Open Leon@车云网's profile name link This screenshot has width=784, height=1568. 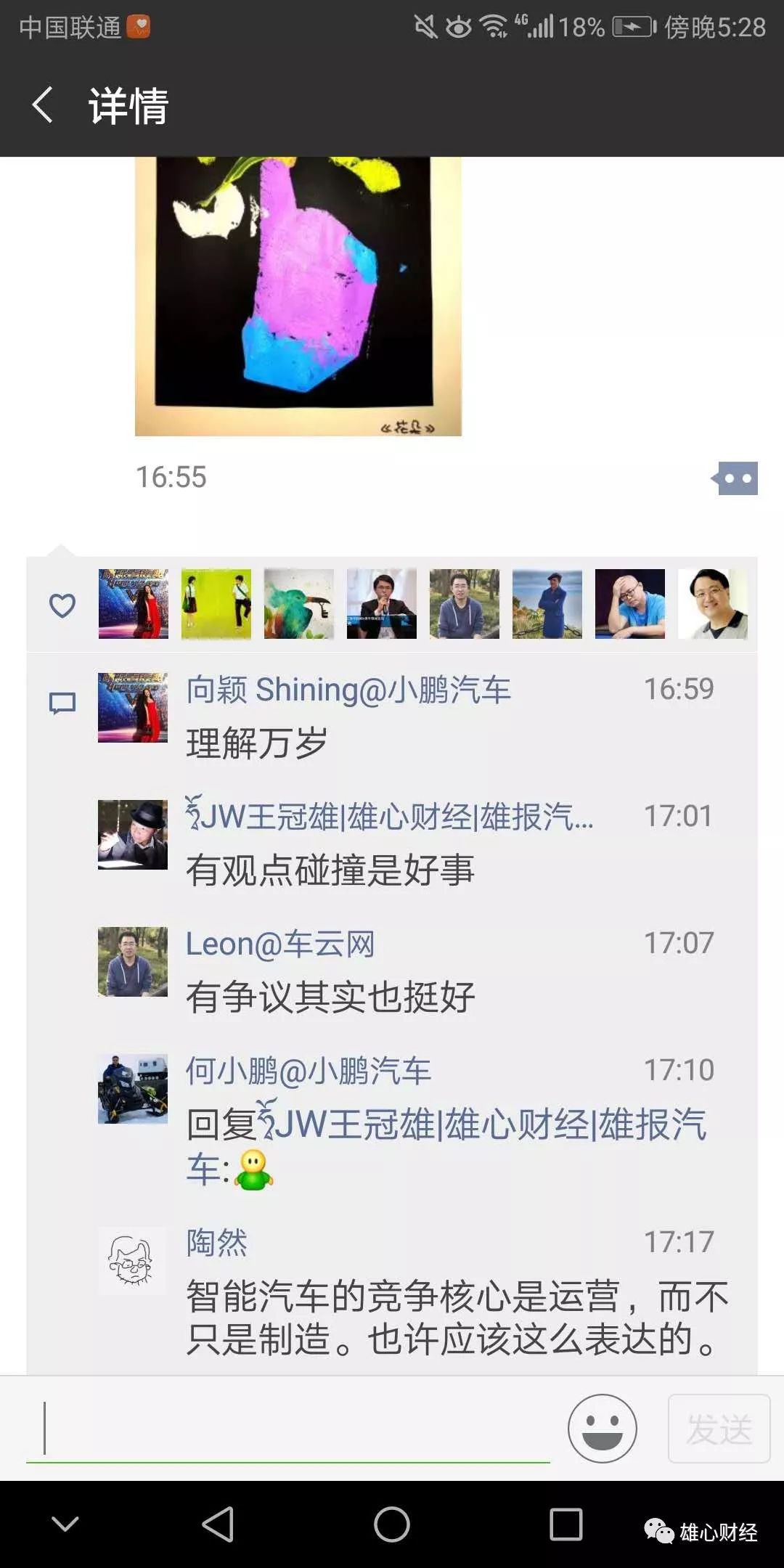[280, 944]
